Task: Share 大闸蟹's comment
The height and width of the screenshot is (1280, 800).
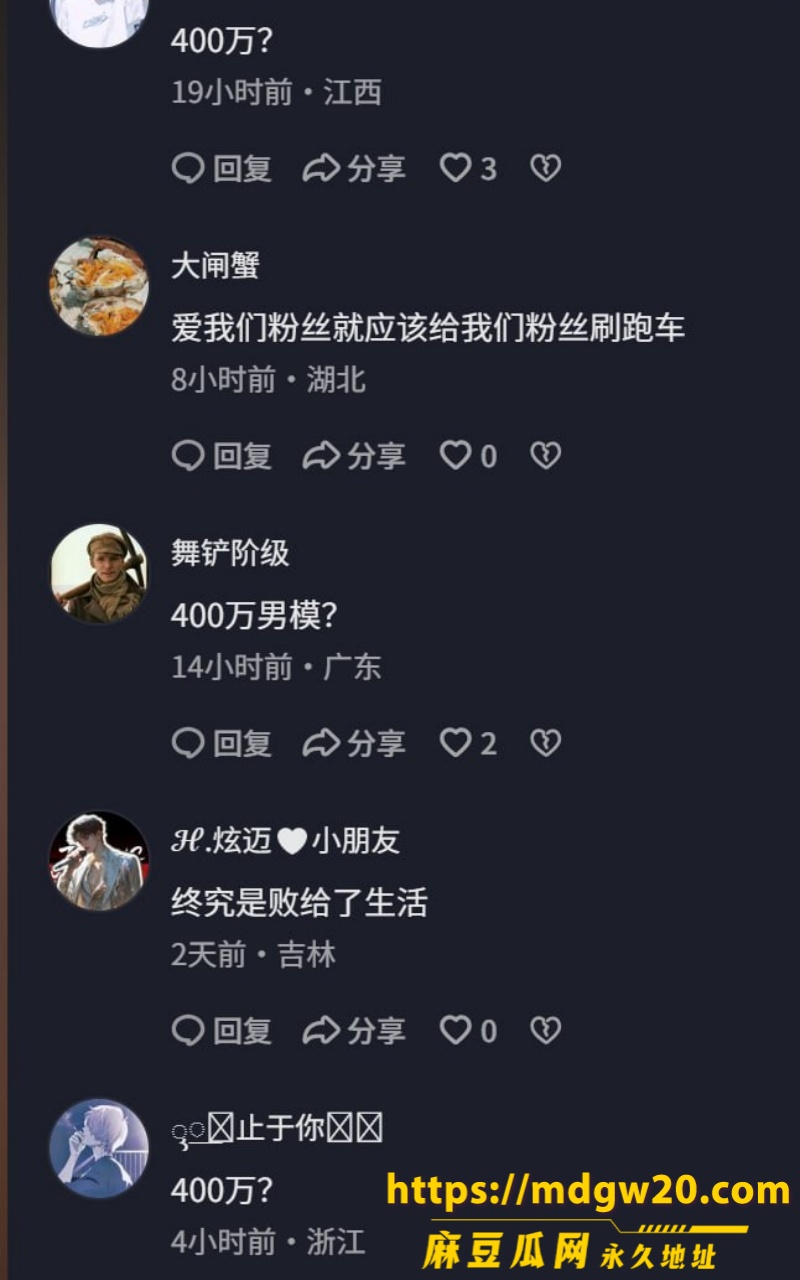Action: point(354,456)
